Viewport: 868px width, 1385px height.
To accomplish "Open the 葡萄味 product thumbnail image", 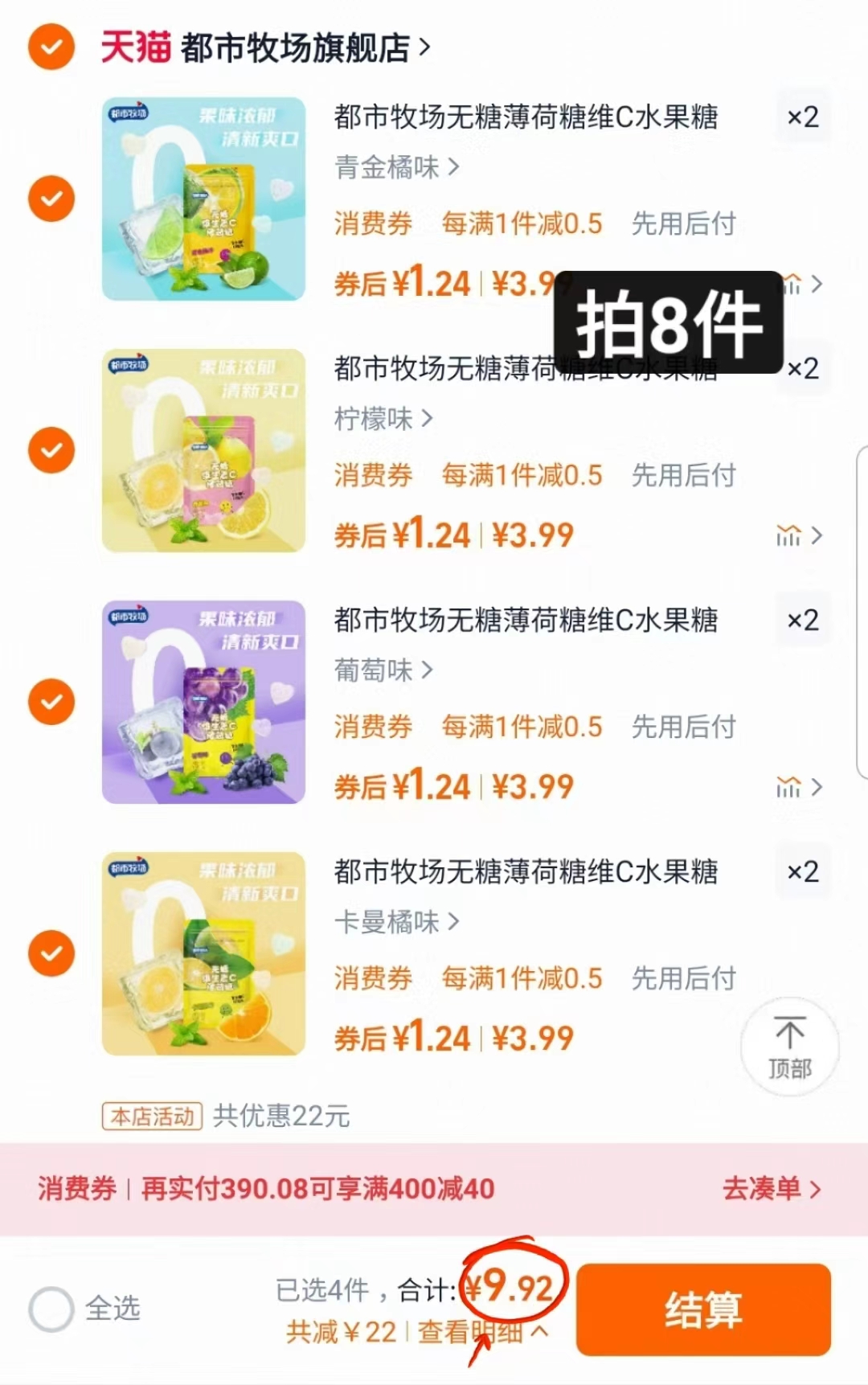I will [x=203, y=700].
